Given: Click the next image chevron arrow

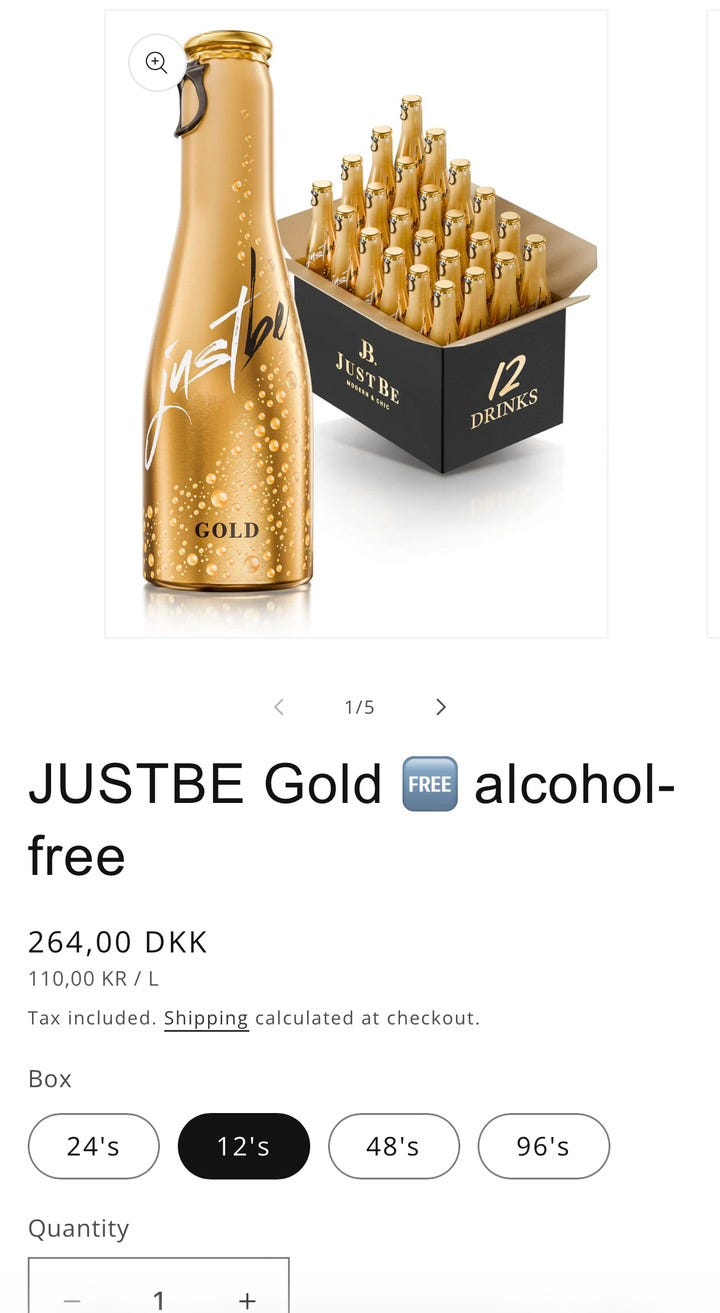Looking at the screenshot, I should point(441,707).
